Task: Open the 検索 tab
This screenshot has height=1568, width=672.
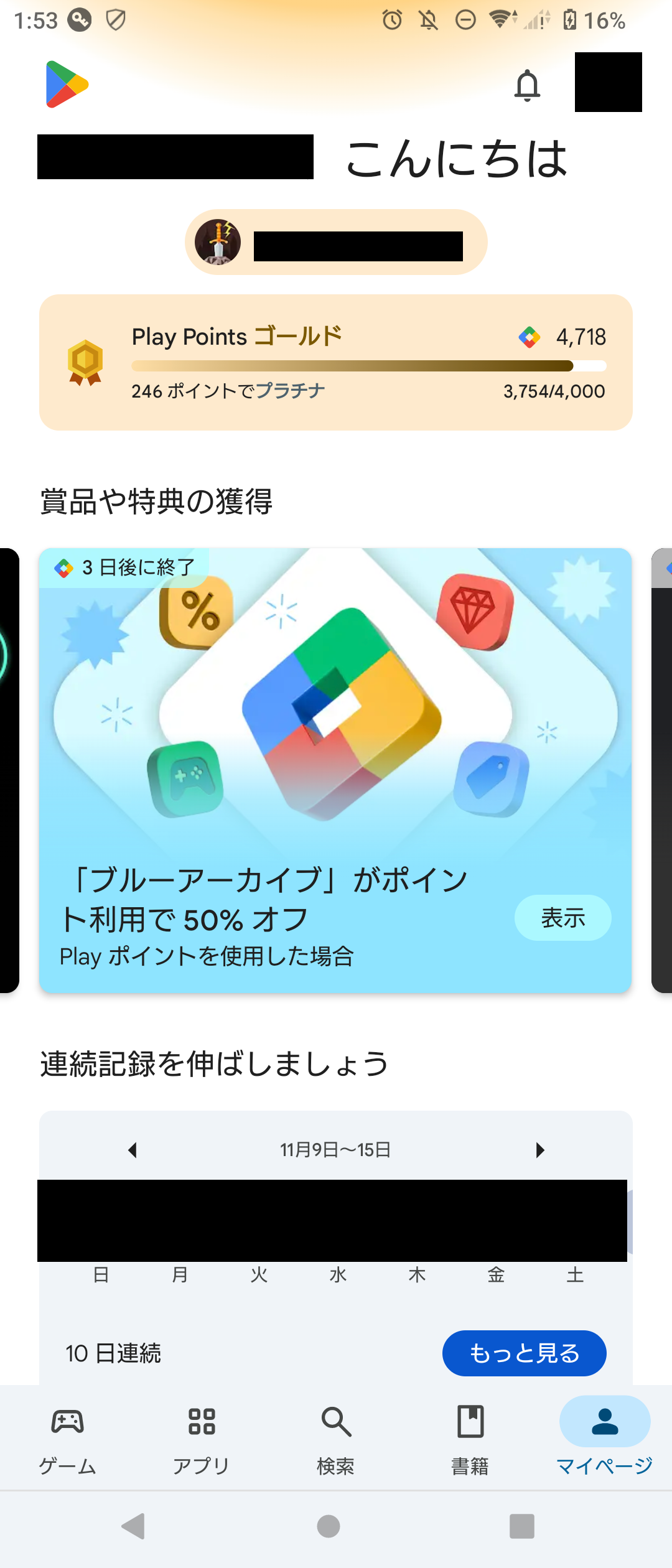Action: pyautogui.click(x=336, y=1439)
